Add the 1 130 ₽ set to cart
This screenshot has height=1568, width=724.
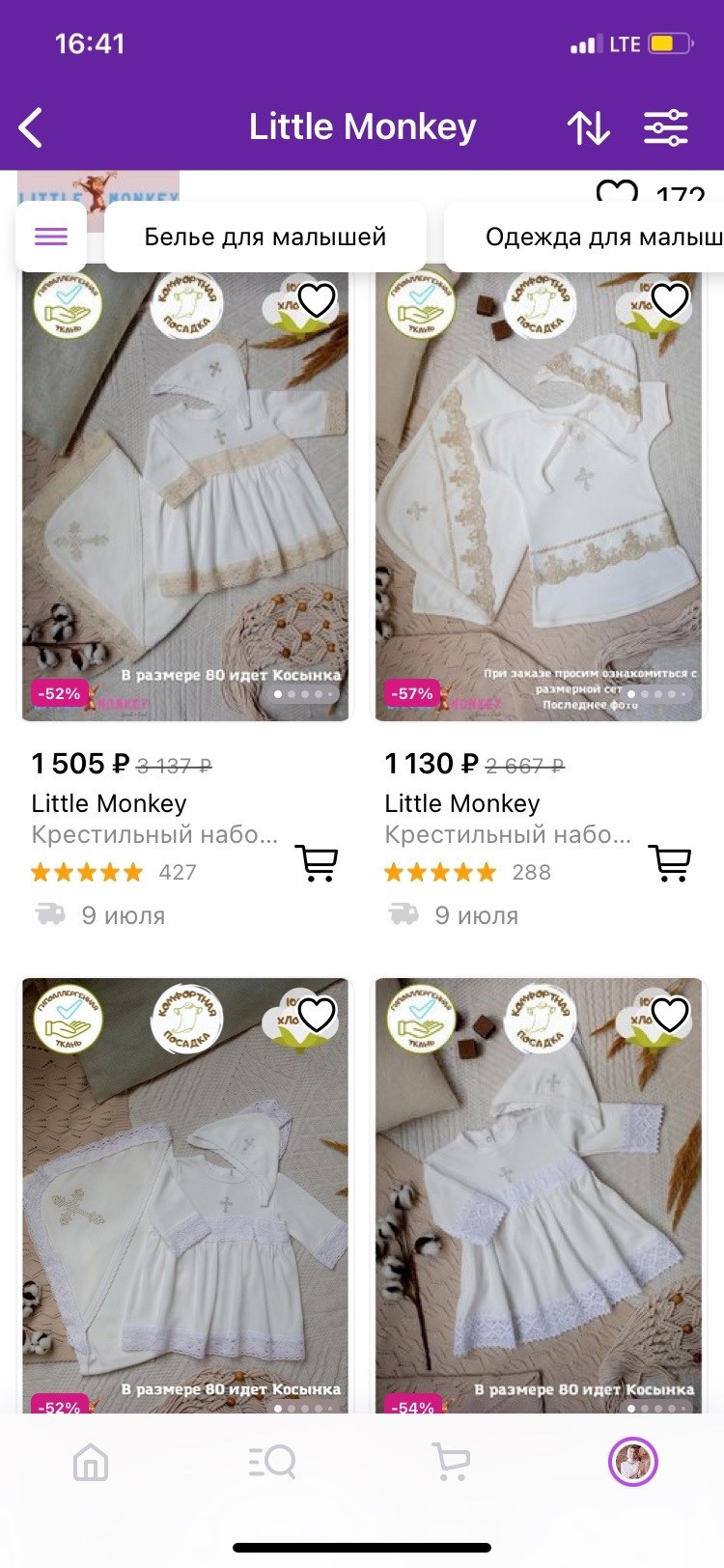(x=669, y=862)
